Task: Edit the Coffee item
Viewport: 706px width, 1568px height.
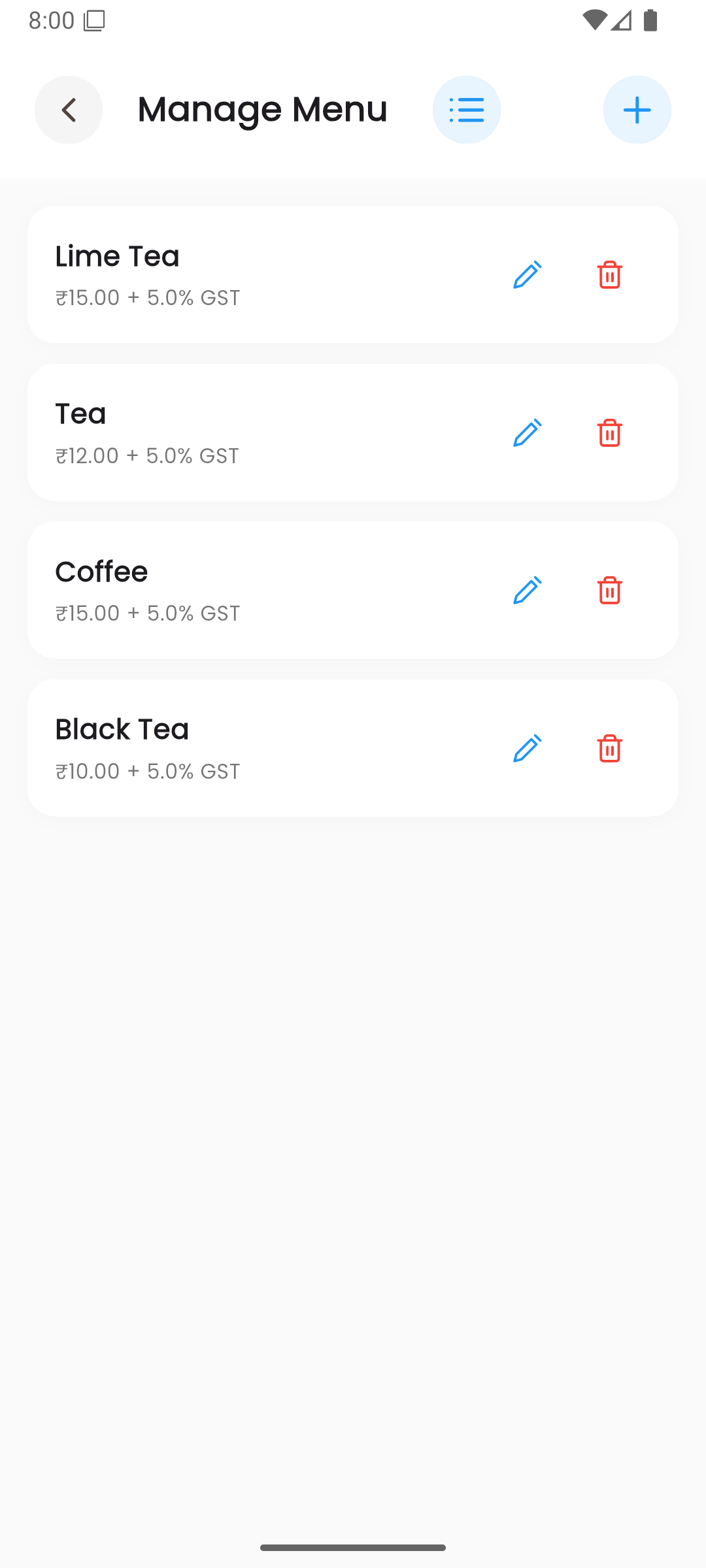Action: (x=526, y=590)
